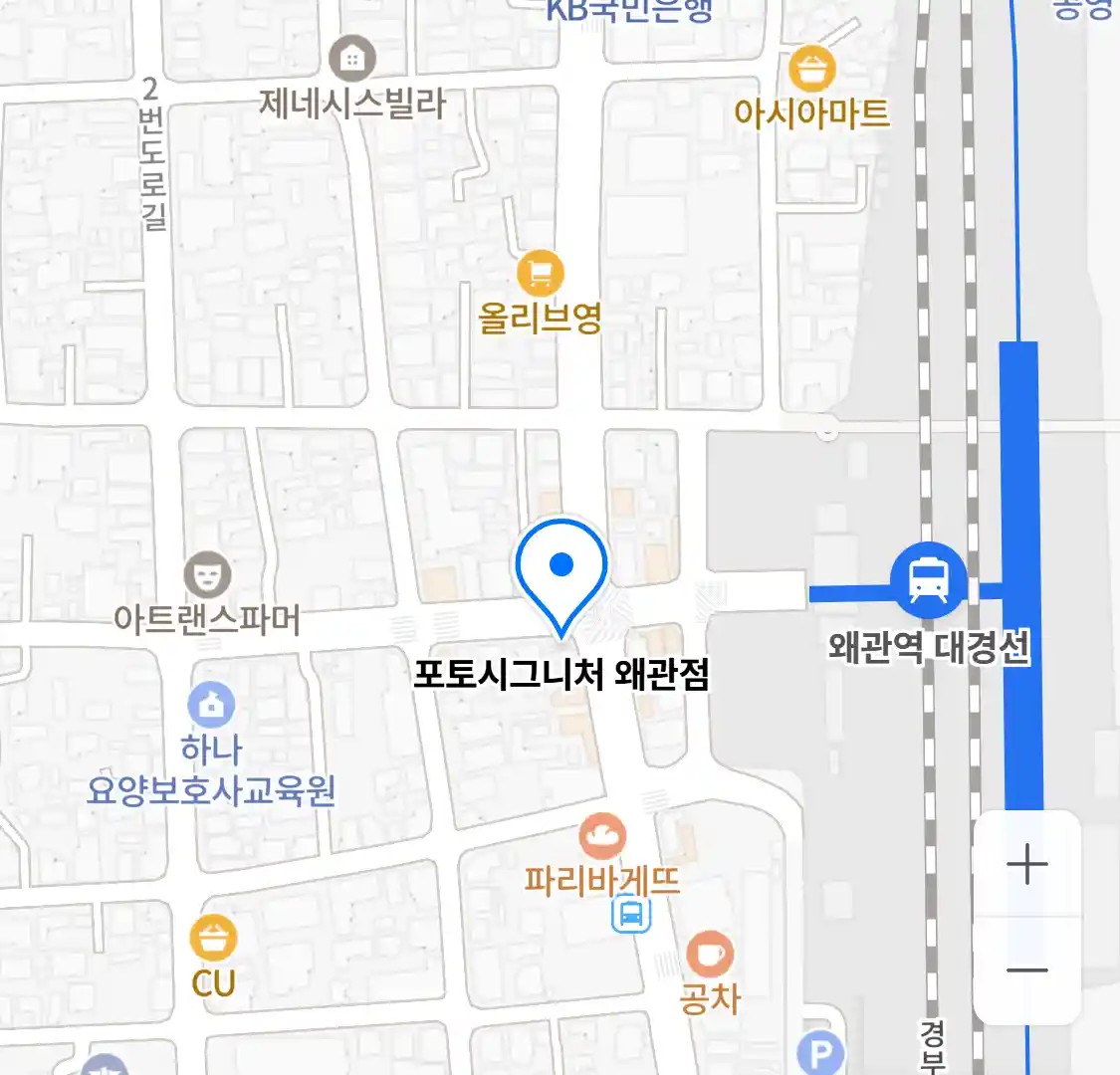Tap the 올리브영 shop marker
Screen dimensions: 1120x1075
(540, 273)
